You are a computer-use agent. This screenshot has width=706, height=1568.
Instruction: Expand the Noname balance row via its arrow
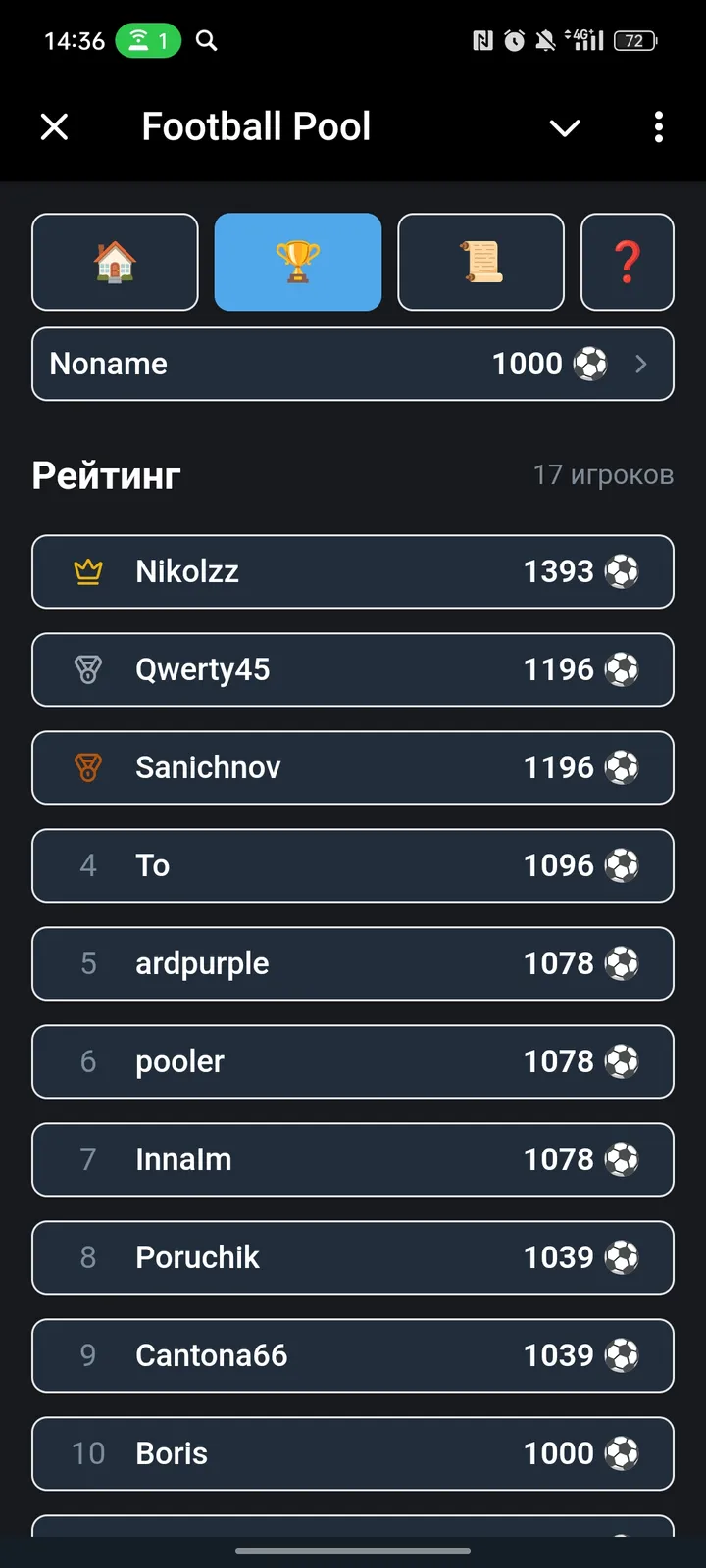[641, 364]
